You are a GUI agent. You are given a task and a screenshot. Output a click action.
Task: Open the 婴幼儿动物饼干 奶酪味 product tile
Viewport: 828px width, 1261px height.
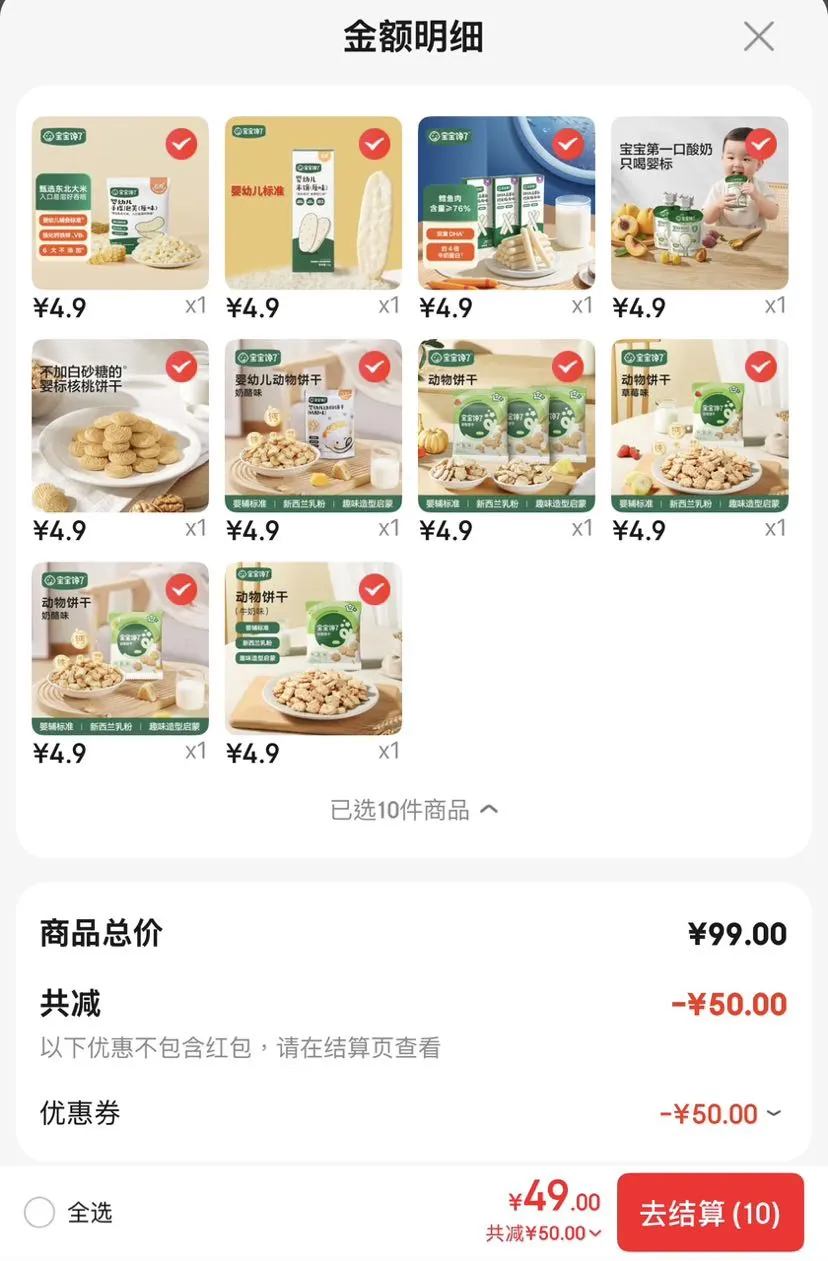[313, 426]
